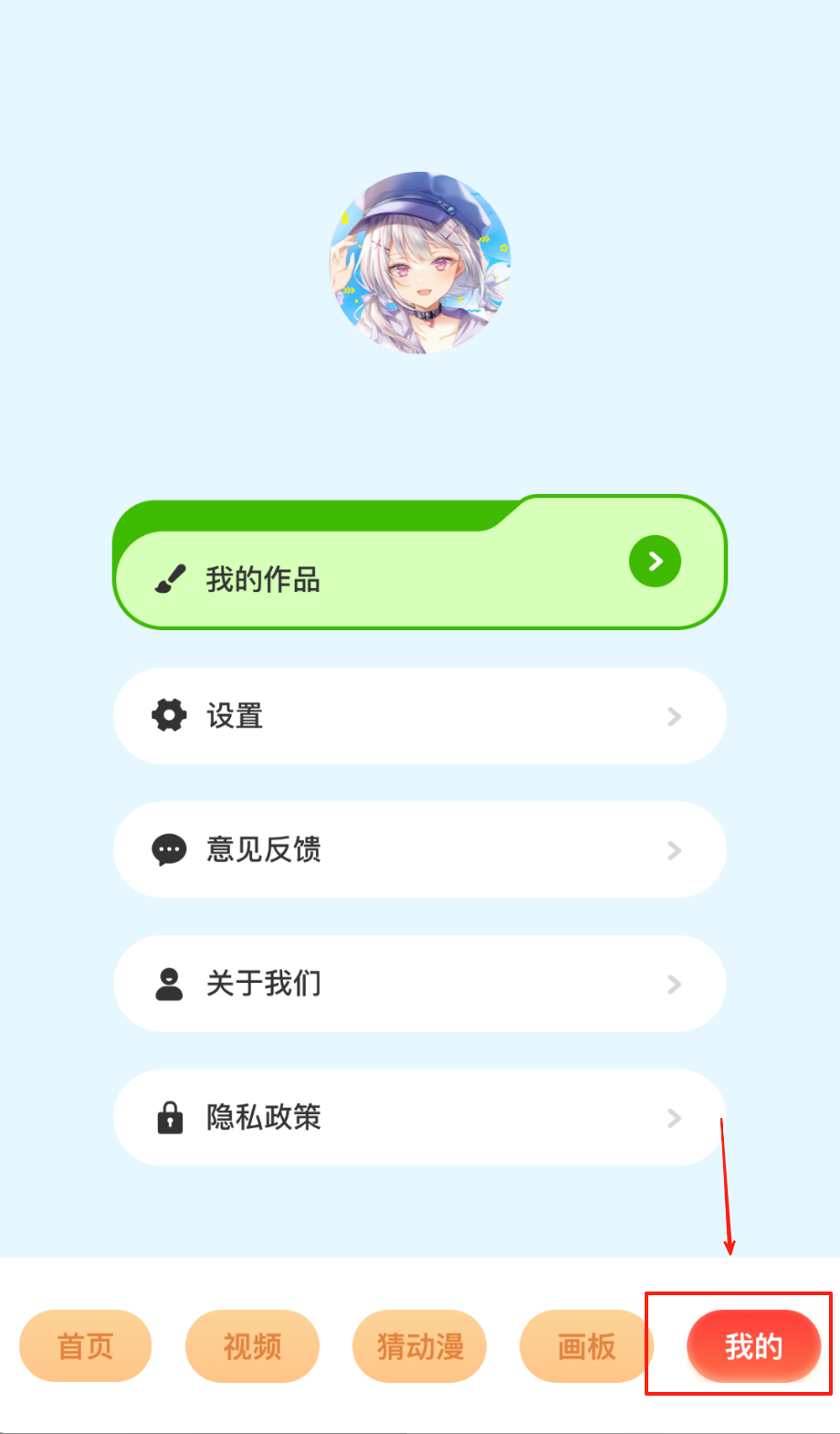Tap the profile avatar picture
Image resolution: width=840 pixels, height=1434 pixels.
click(x=420, y=263)
